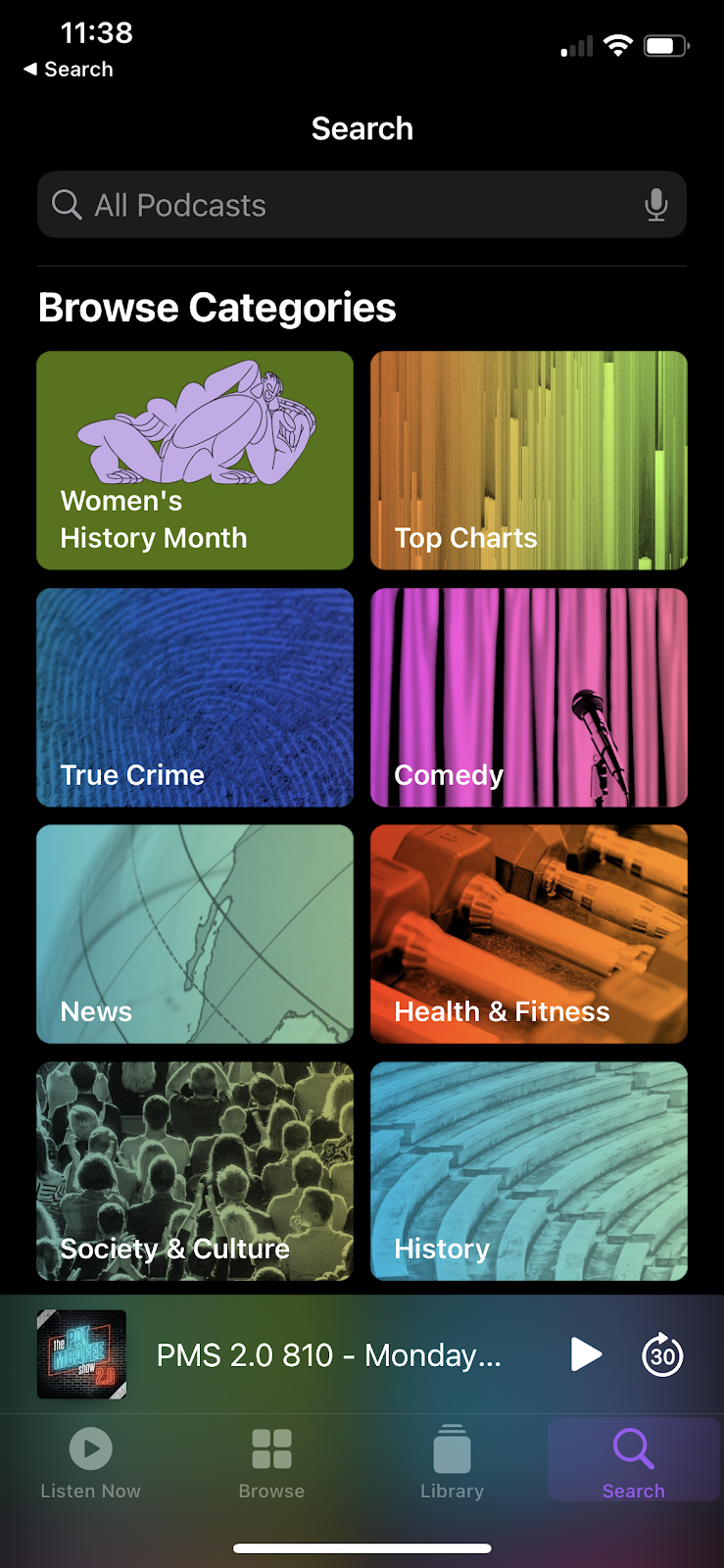724x1568 pixels.
Task: Explore the History category
Action: pyautogui.click(x=529, y=1171)
